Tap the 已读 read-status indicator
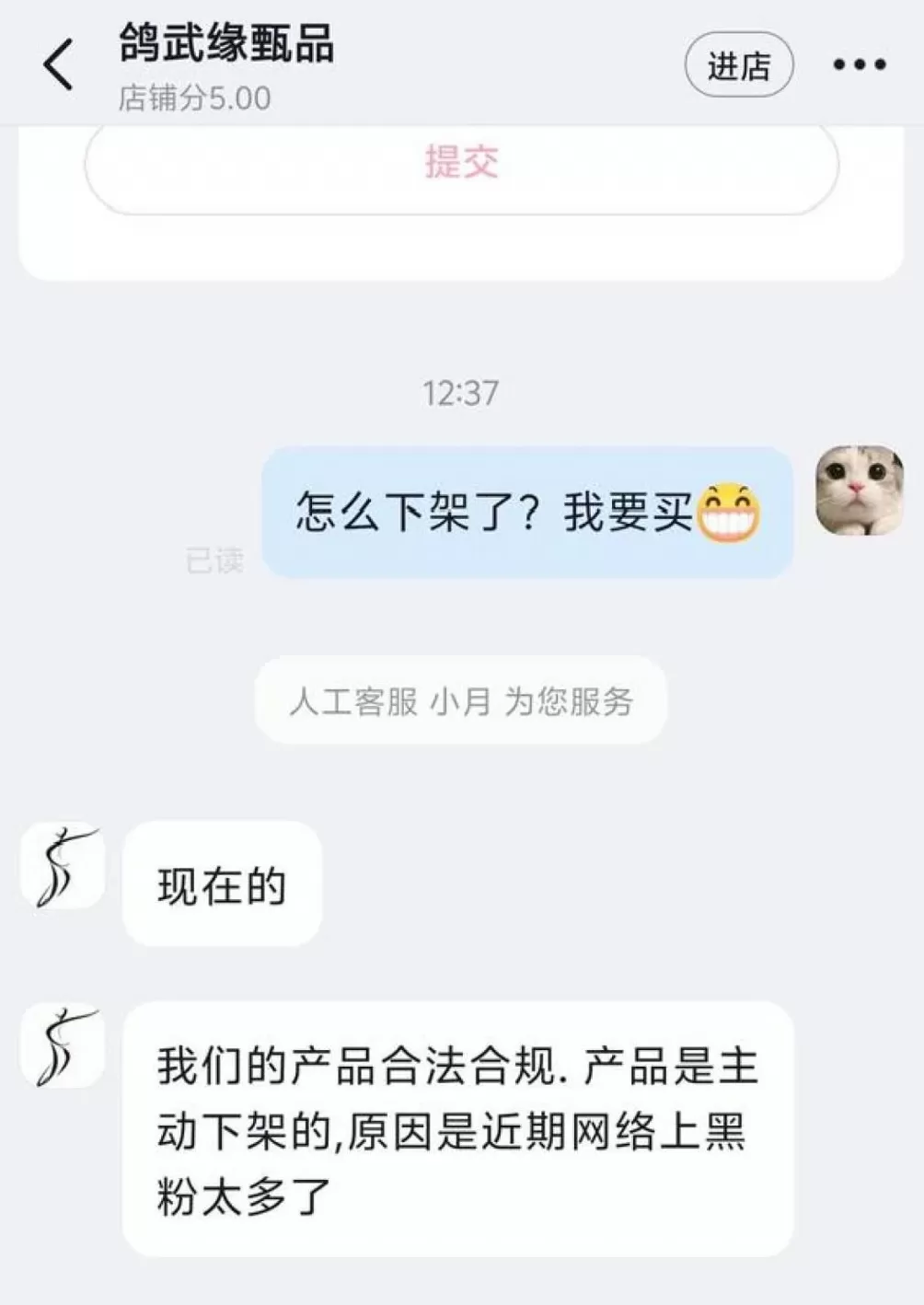The image size is (924, 1305). (x=215, y=560)
